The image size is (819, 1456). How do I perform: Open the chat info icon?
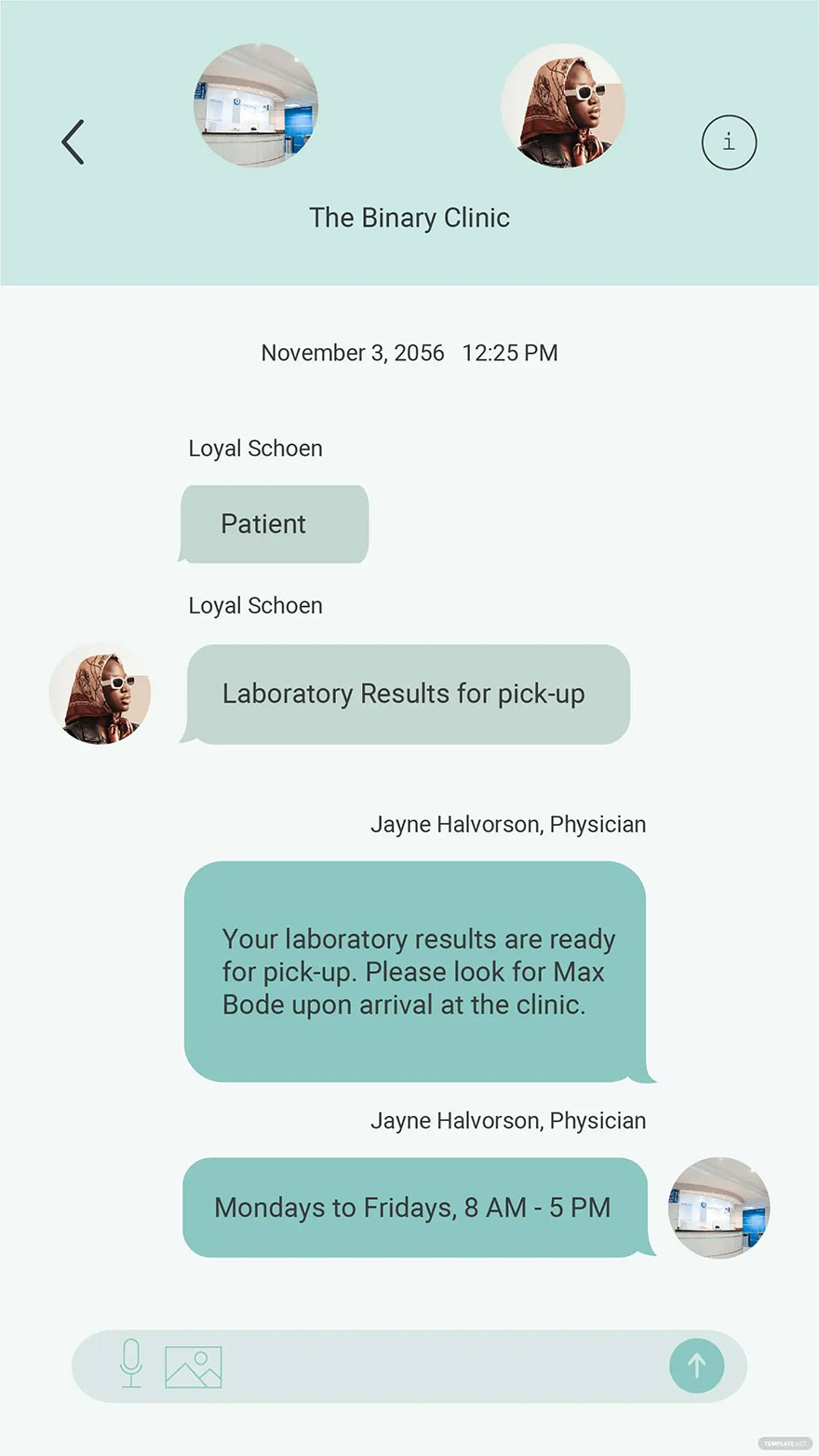[x=729, y=142]
